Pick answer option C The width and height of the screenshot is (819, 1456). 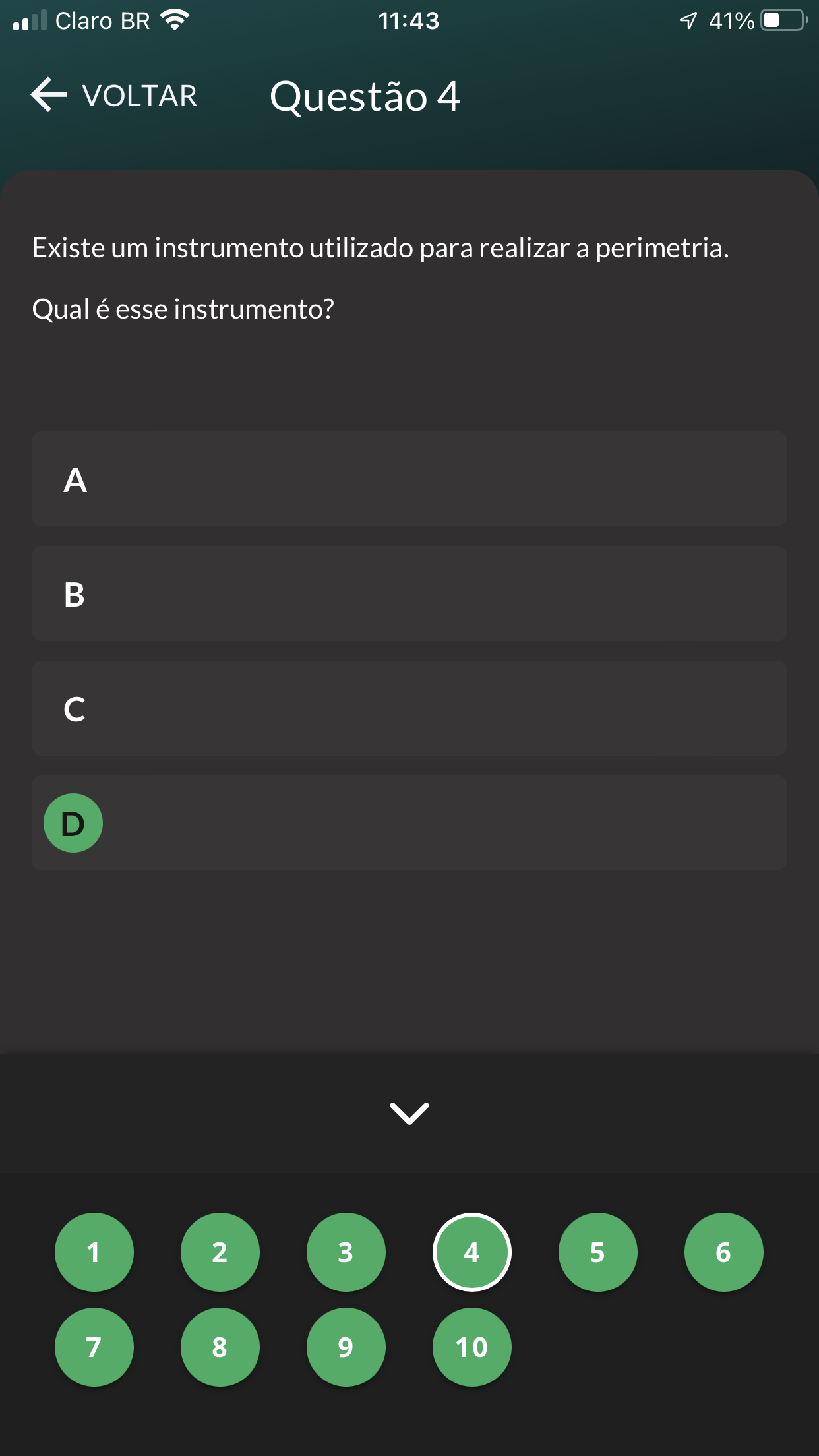pyautogui.click(x=409, y=709)
